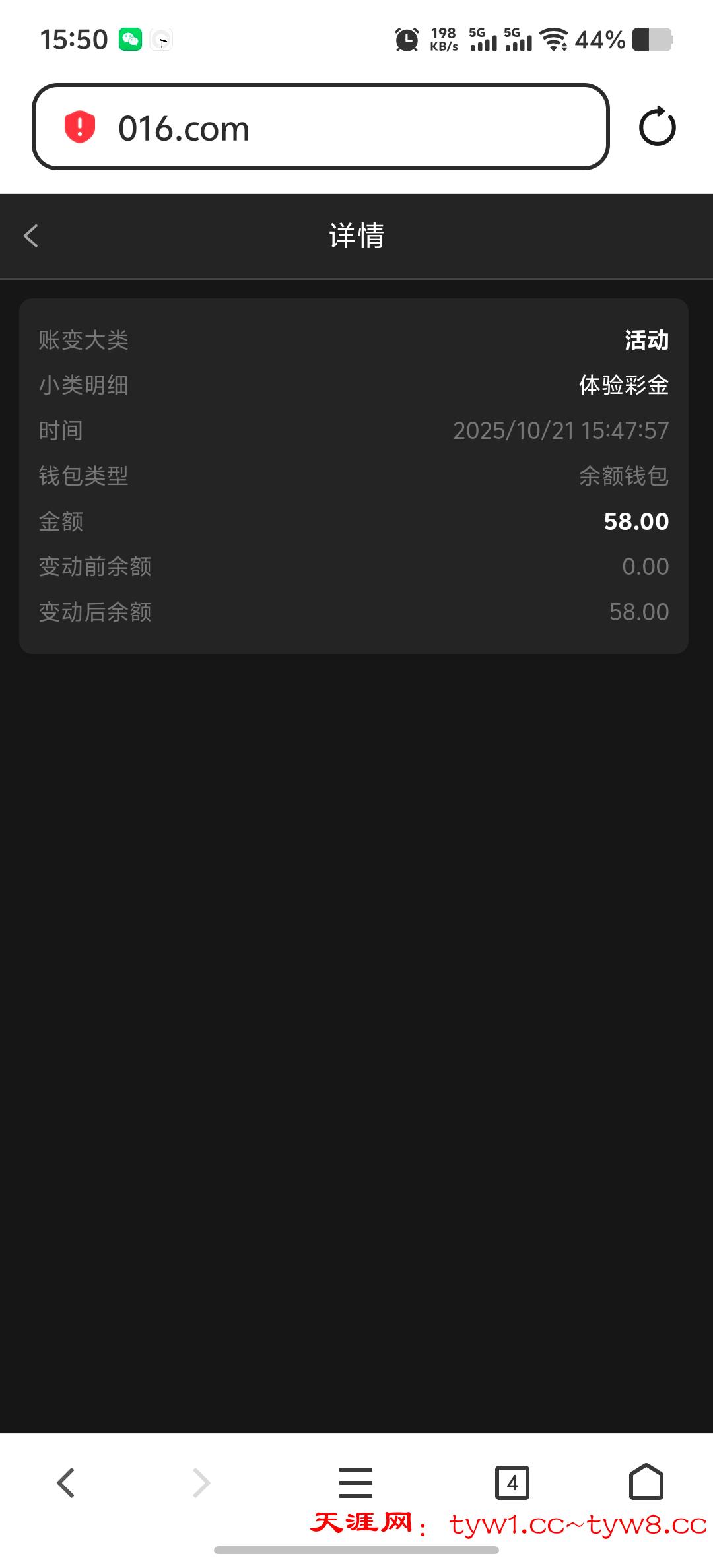Viewport: 713px width, 1568px height.
Task: Go to the browser home page
Action: [x=646, y=1482]
